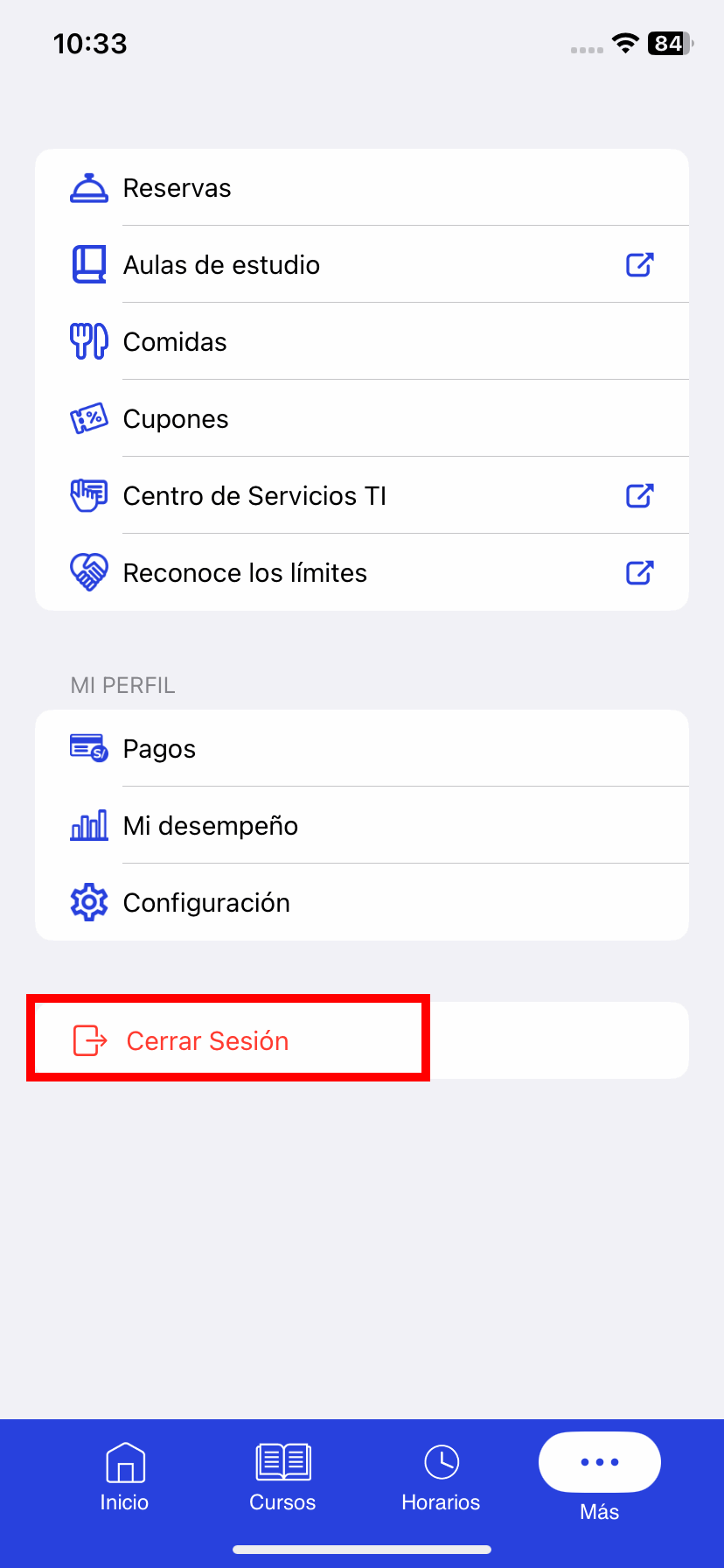View Cupones
724x1568 pixels.
click(x=361, y=419)
